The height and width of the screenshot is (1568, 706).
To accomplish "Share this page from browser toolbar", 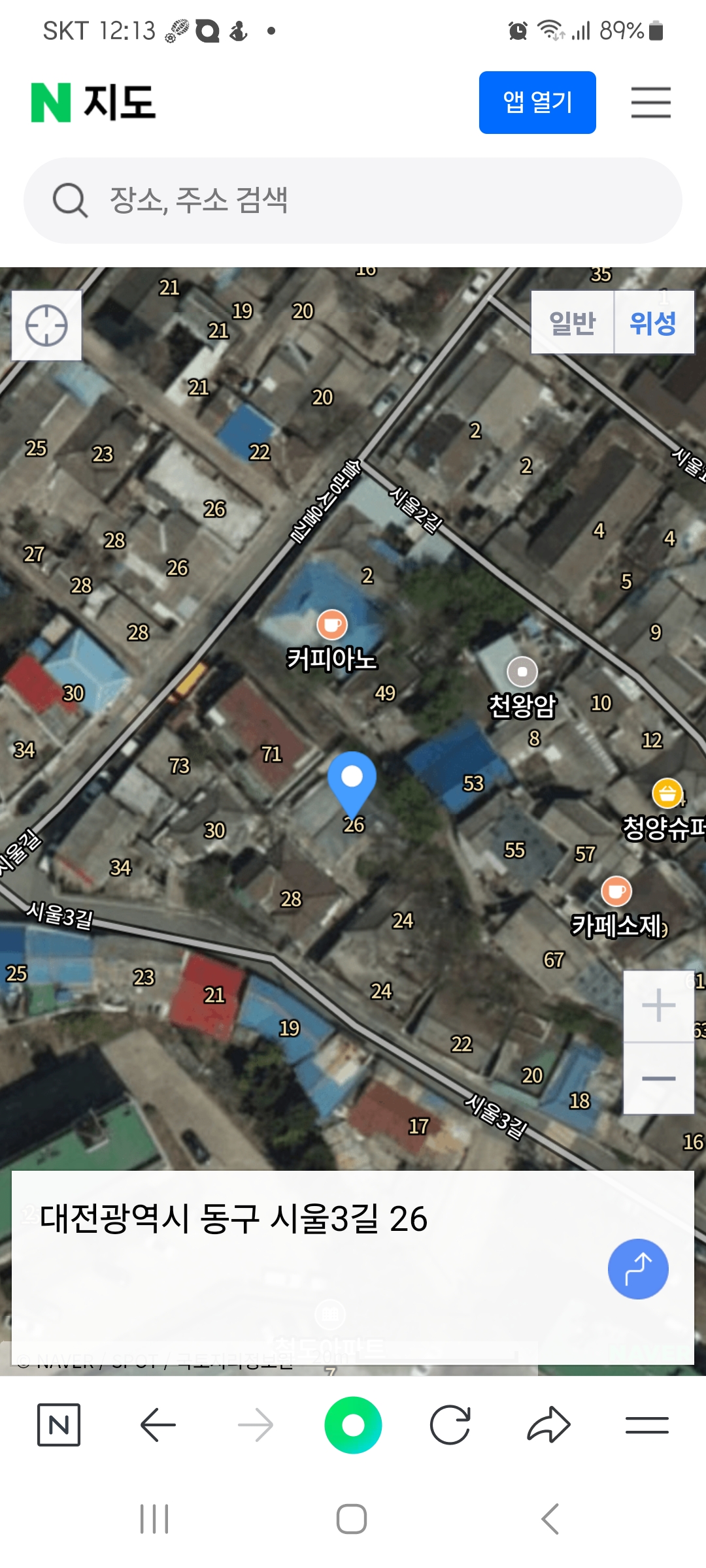I will (548, 1425).
